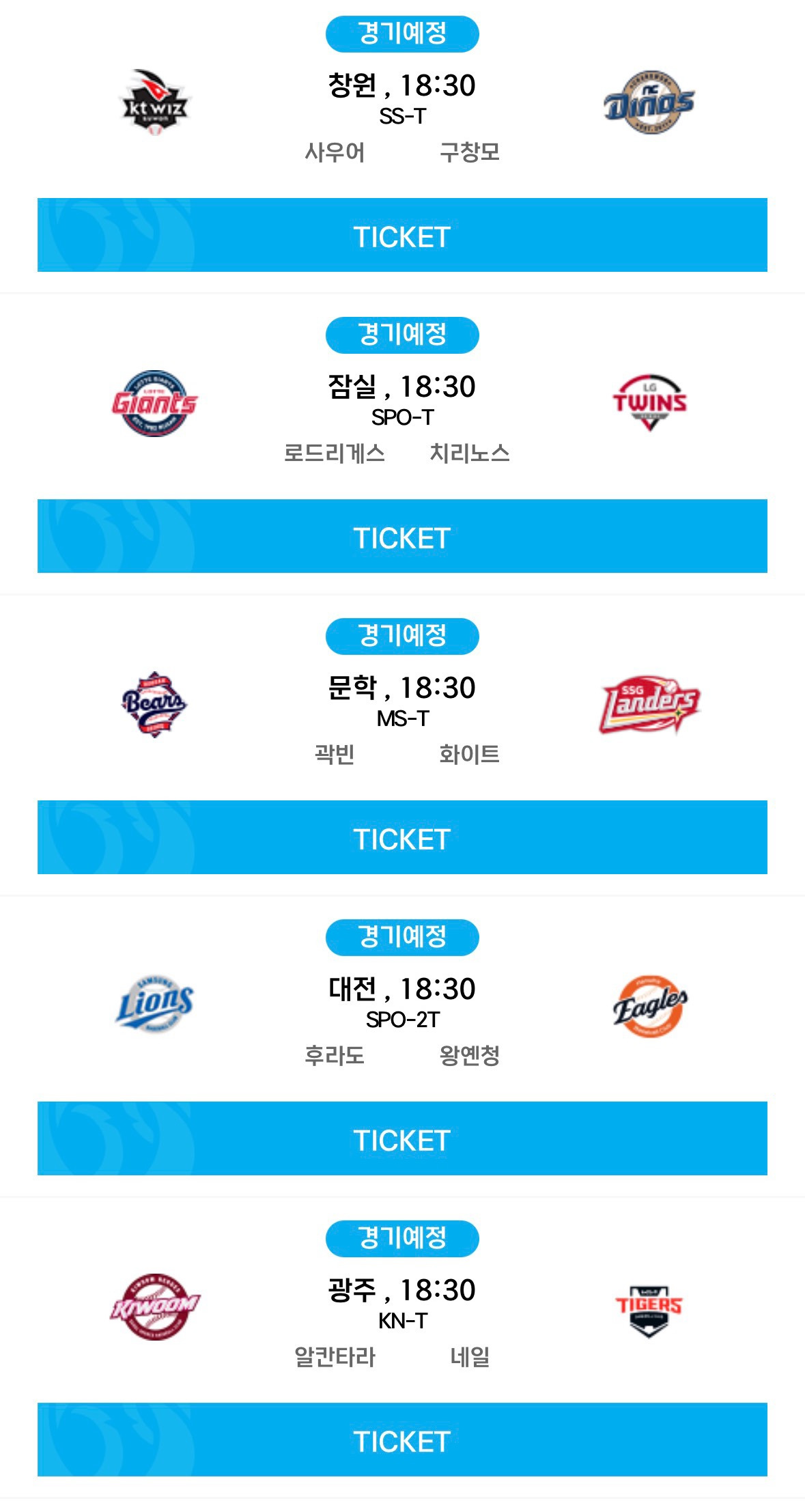Open TICKET for 문학 Bears vs Landers
The width and height of the screenshot is (805, 1512).
[x=402, y=838]
